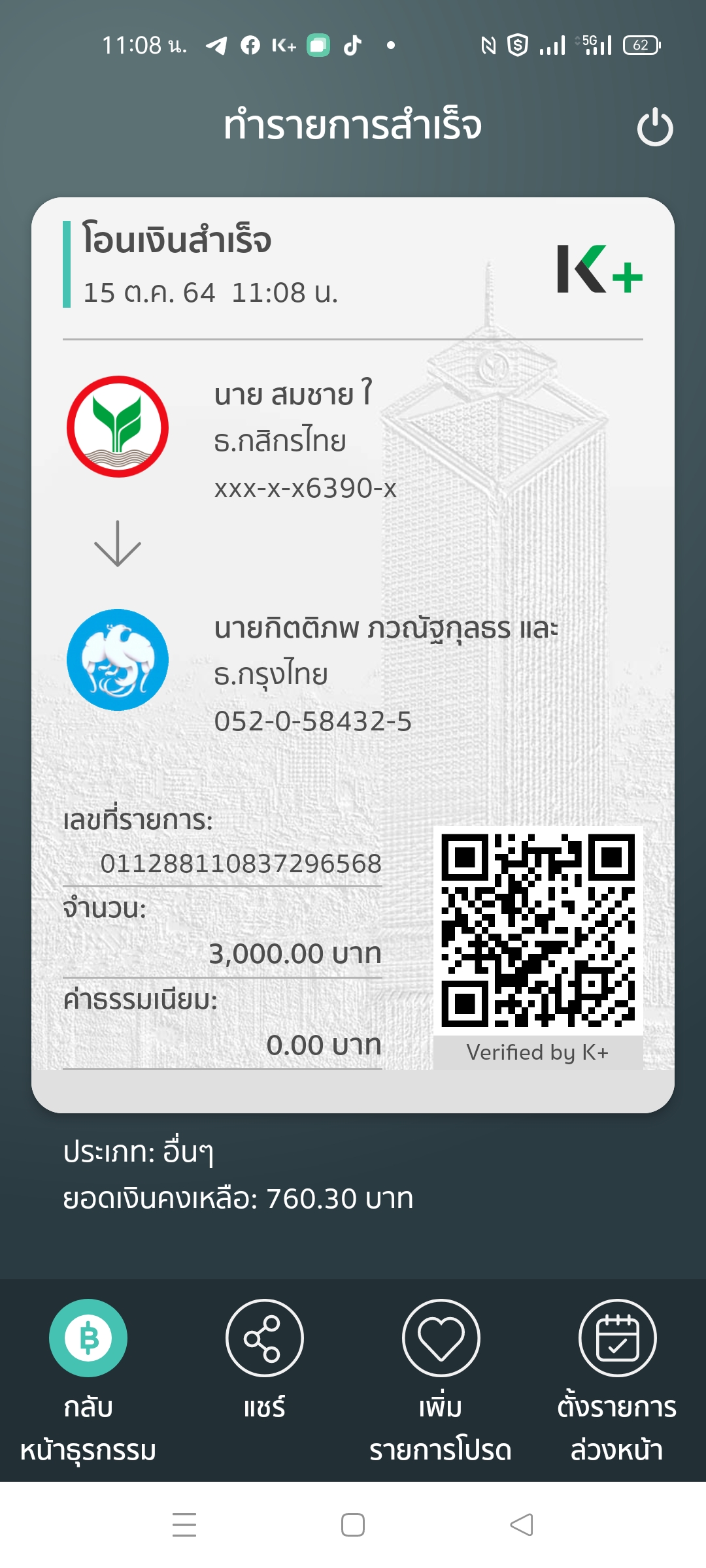
Task: Tap the power logout icon
Action: (x=655, y=127)
